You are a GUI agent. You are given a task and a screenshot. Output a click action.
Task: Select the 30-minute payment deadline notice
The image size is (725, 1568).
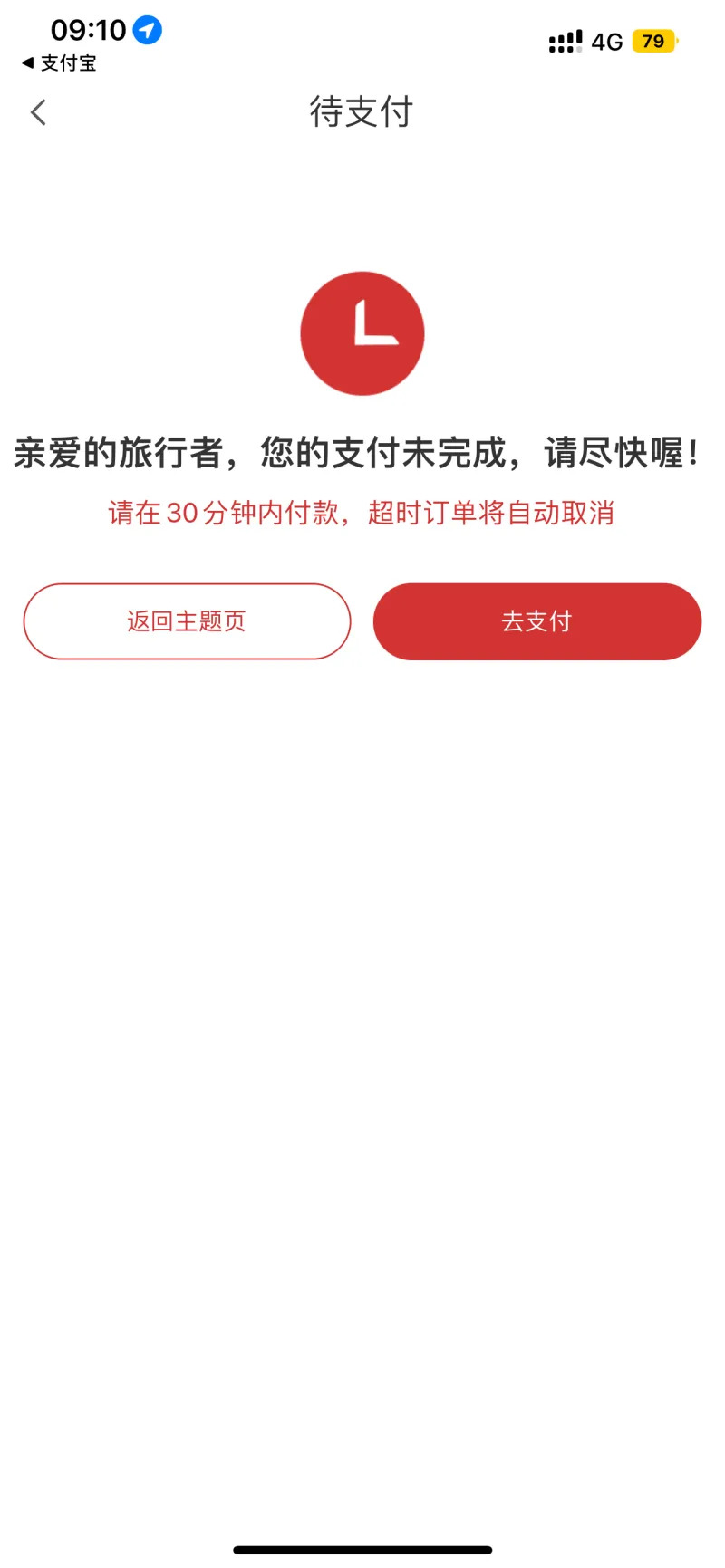pos(361,514)
